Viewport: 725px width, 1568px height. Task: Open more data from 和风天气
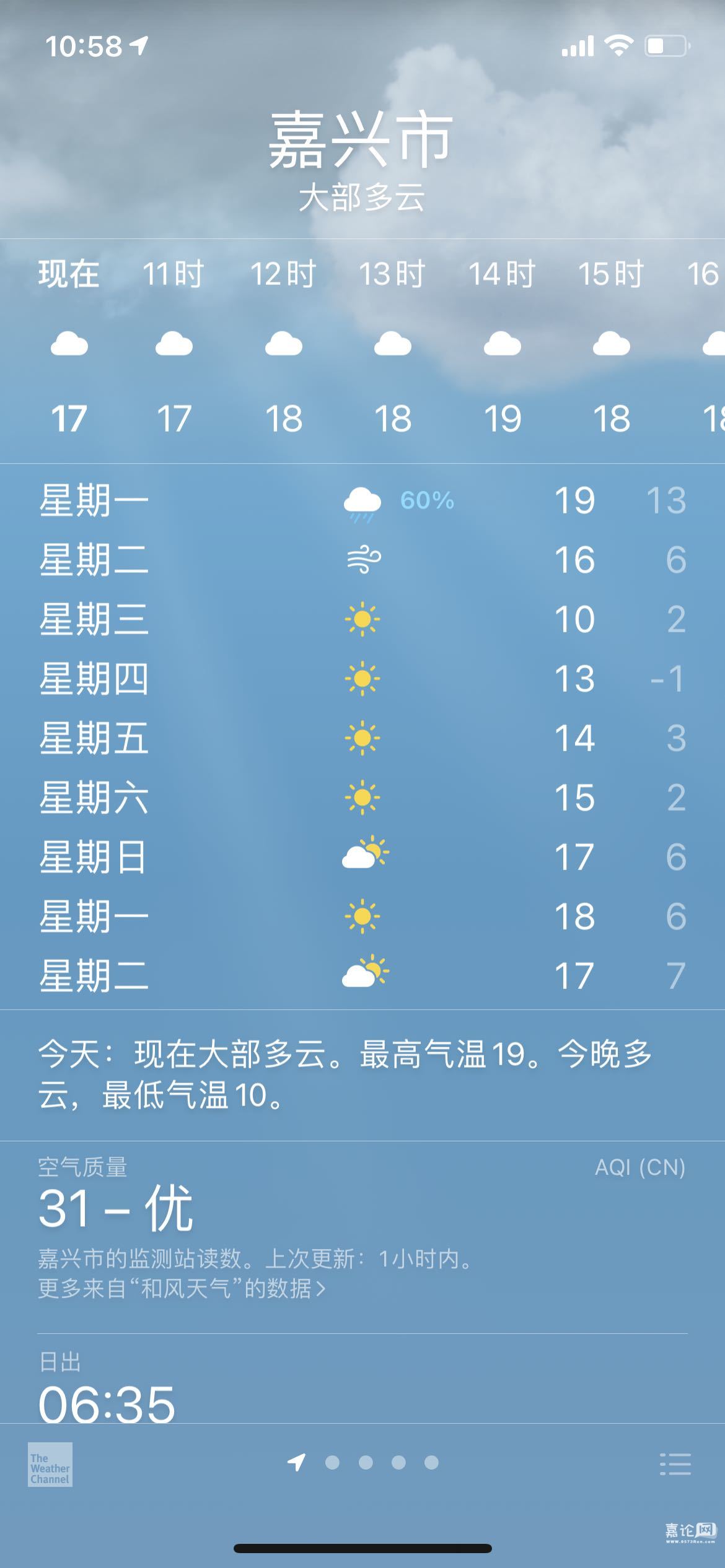181,1289
